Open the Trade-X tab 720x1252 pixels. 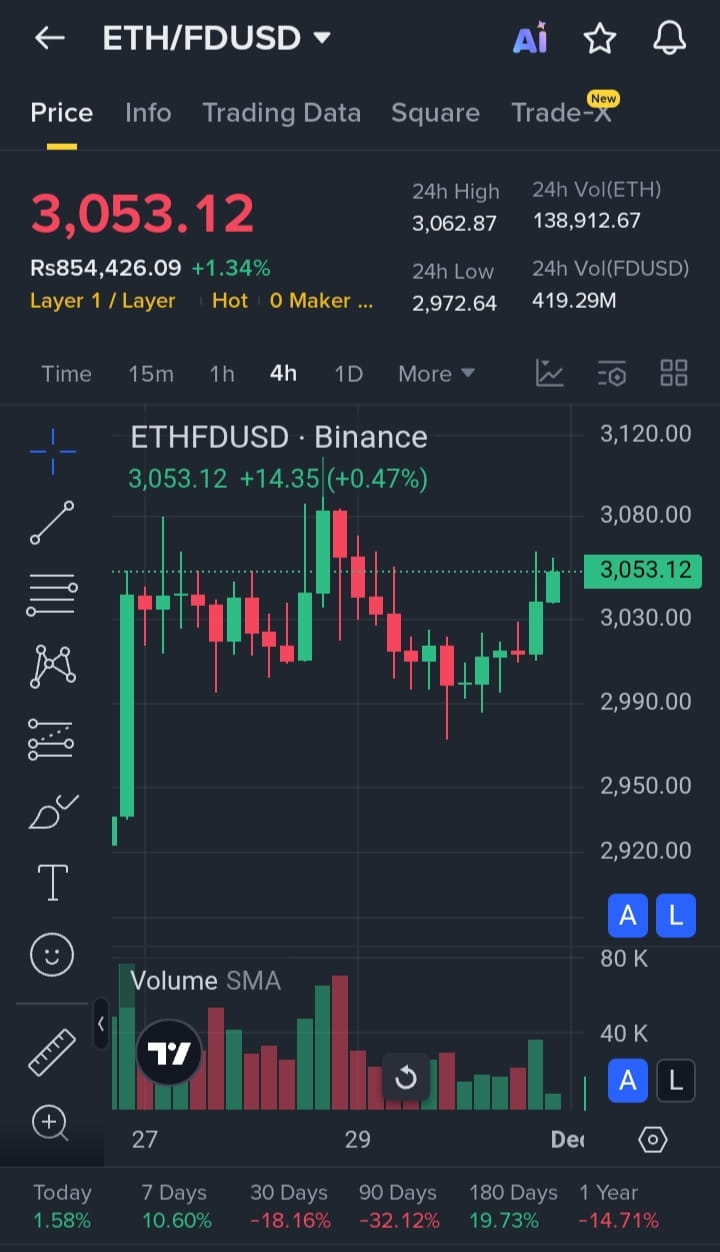(561, 113)
